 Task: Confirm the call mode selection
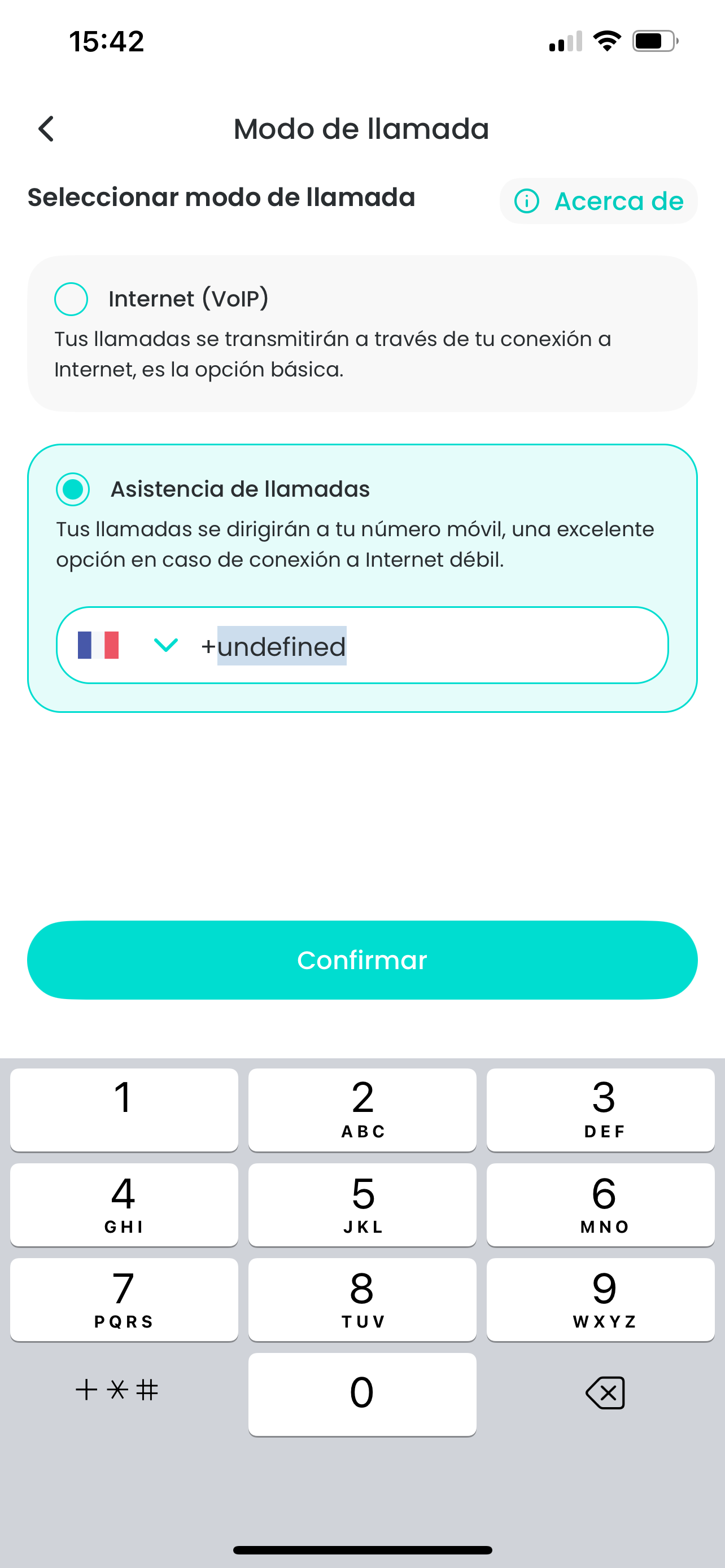click(362, 960)
